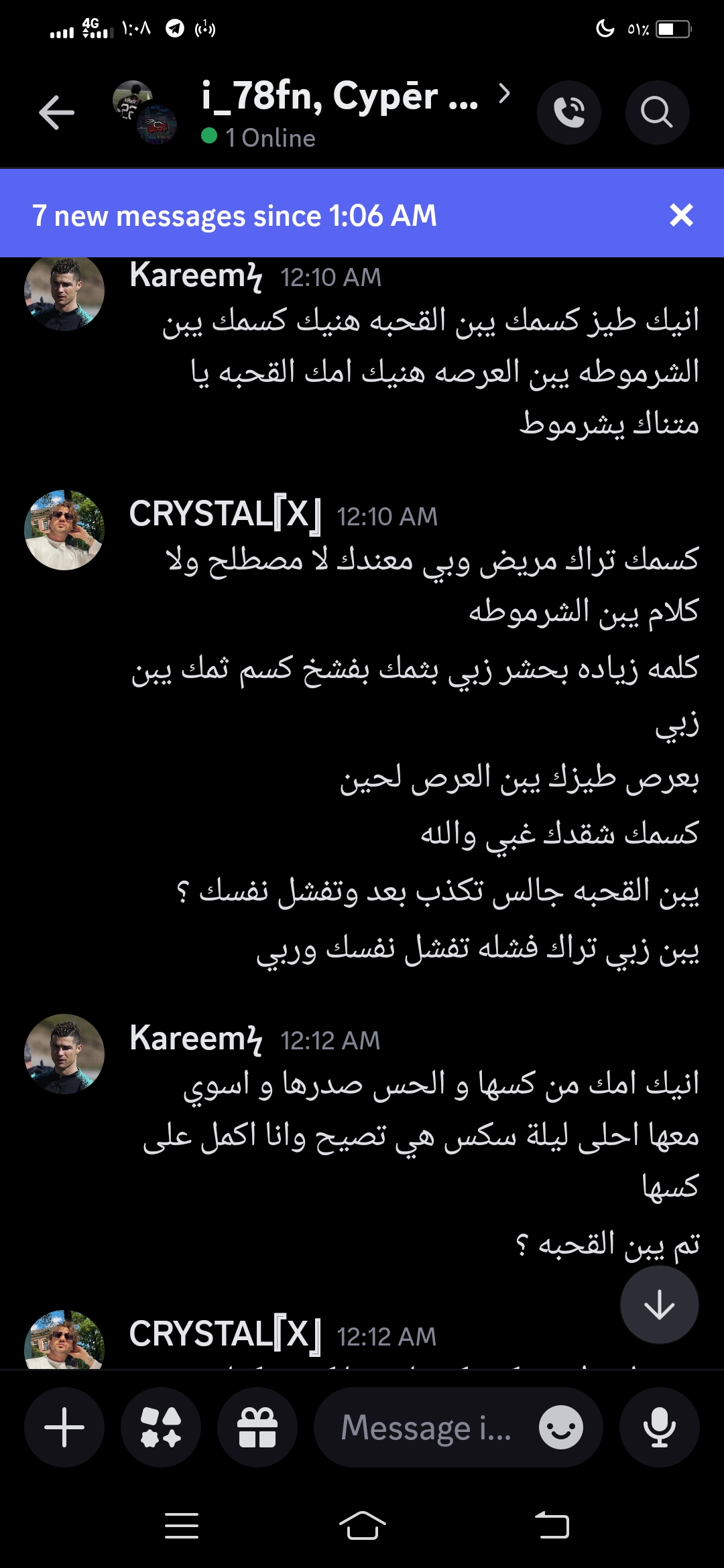This screenshot has width=724, height=1568.
Task: Dismiss the new messages banner
Action: click(x=681, y=215)
